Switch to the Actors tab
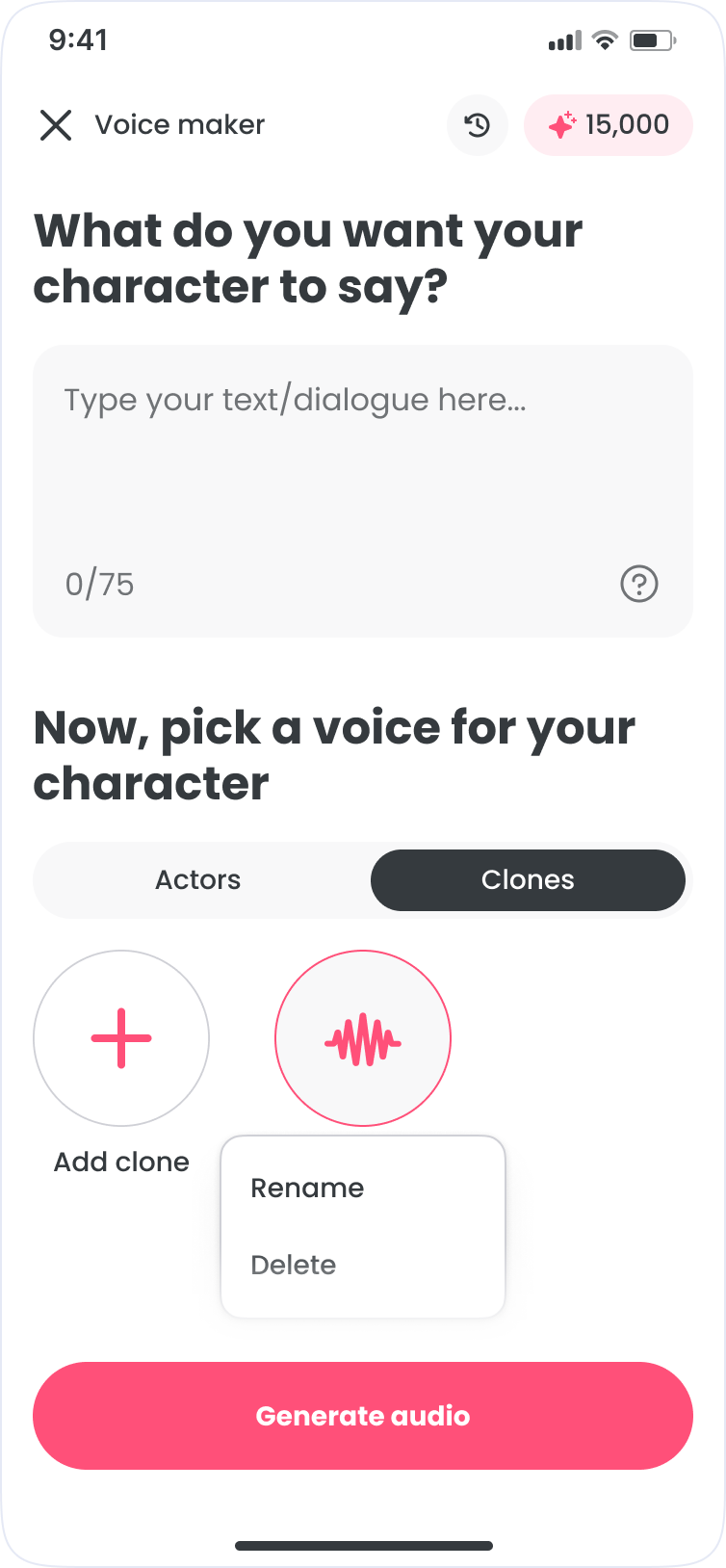Screen dimensions: 726x1568 point(198,880)
